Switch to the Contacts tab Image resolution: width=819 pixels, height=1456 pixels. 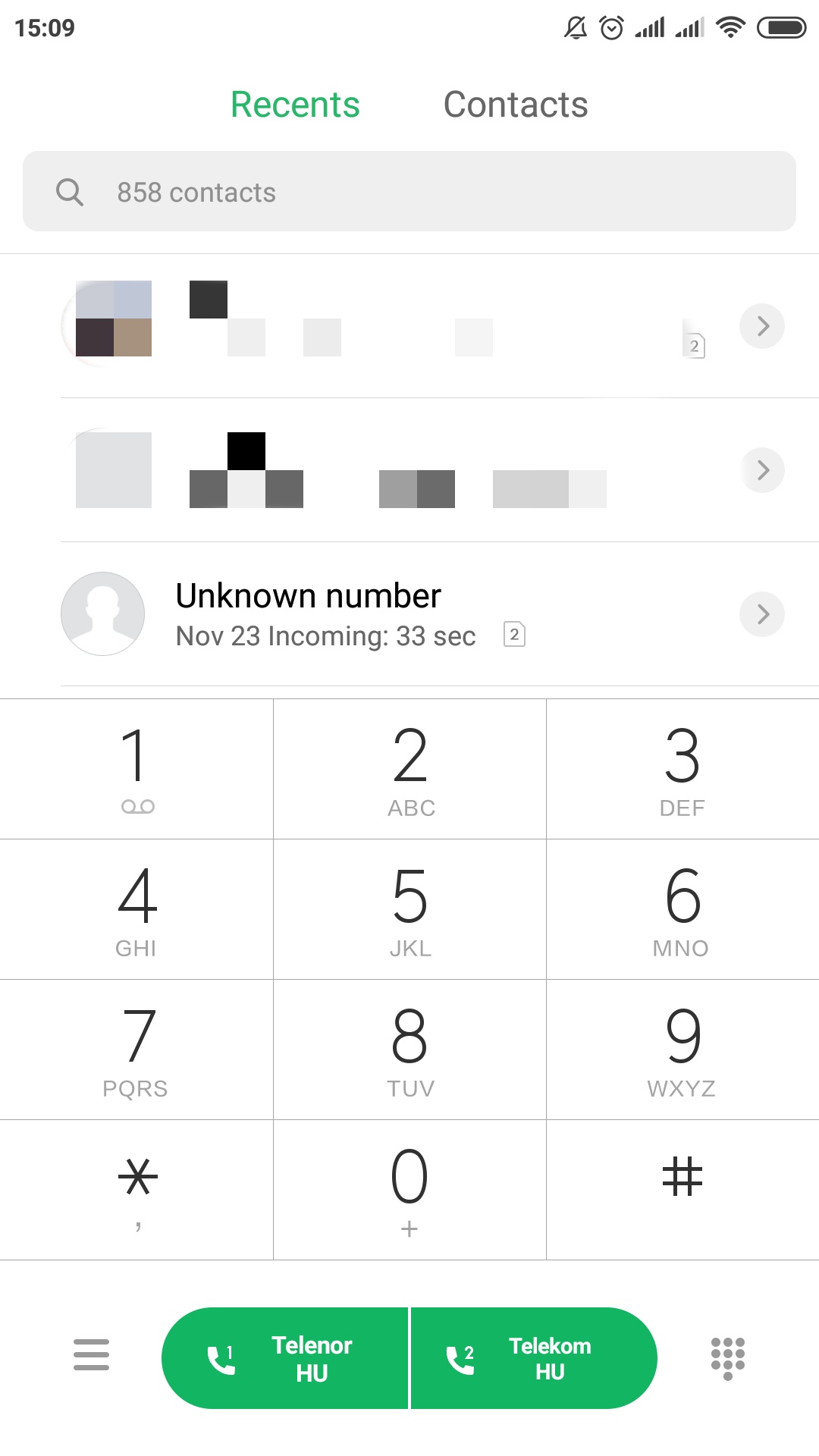[x=516, y=105]
